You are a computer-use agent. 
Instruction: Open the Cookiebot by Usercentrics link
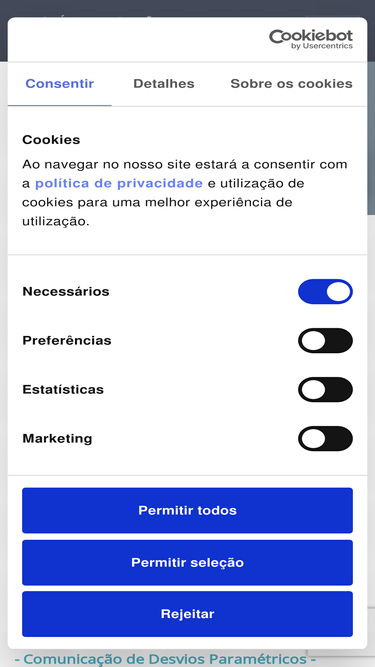(311, 40)
